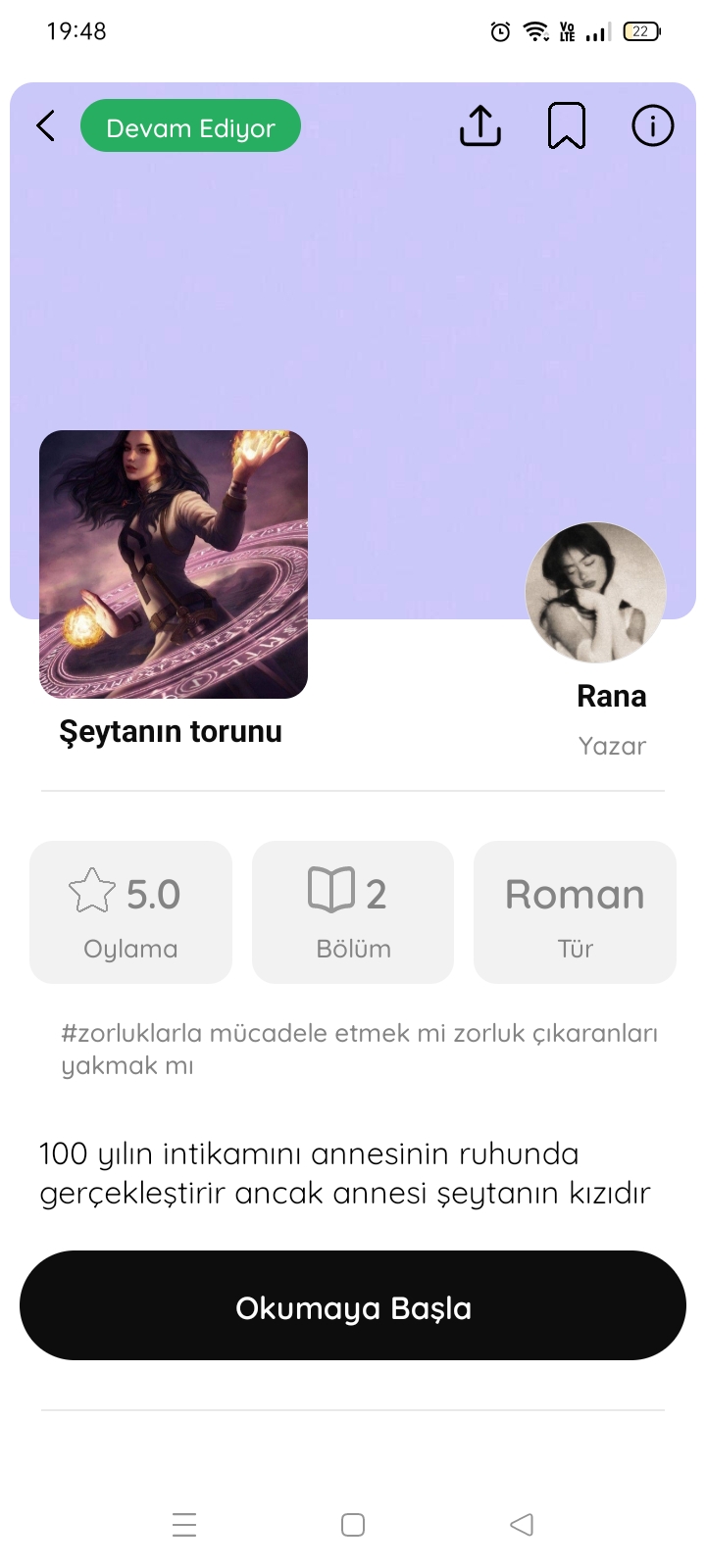Viewport: 706px width, 1568px height.
Task: View author Rana's profile picture
Action: tap(596, 593)
